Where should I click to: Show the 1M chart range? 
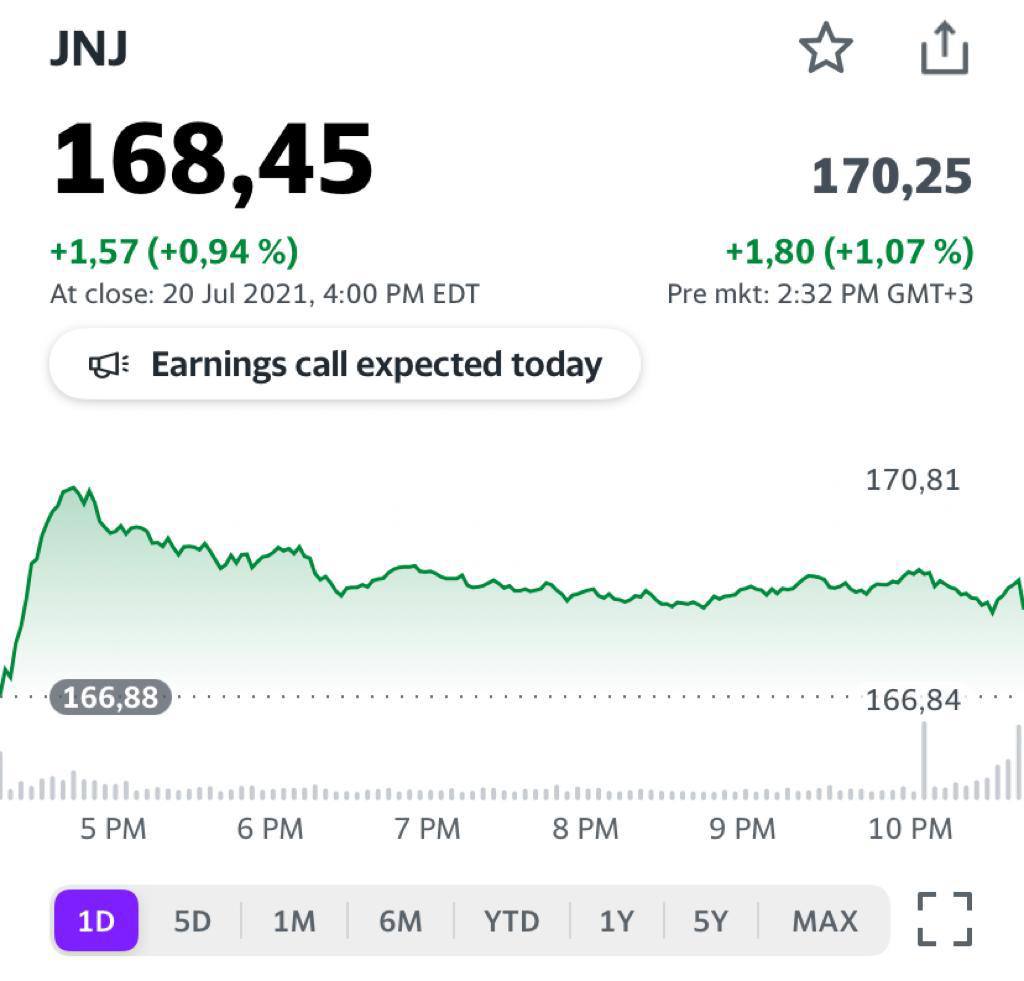tap(294, 920)
